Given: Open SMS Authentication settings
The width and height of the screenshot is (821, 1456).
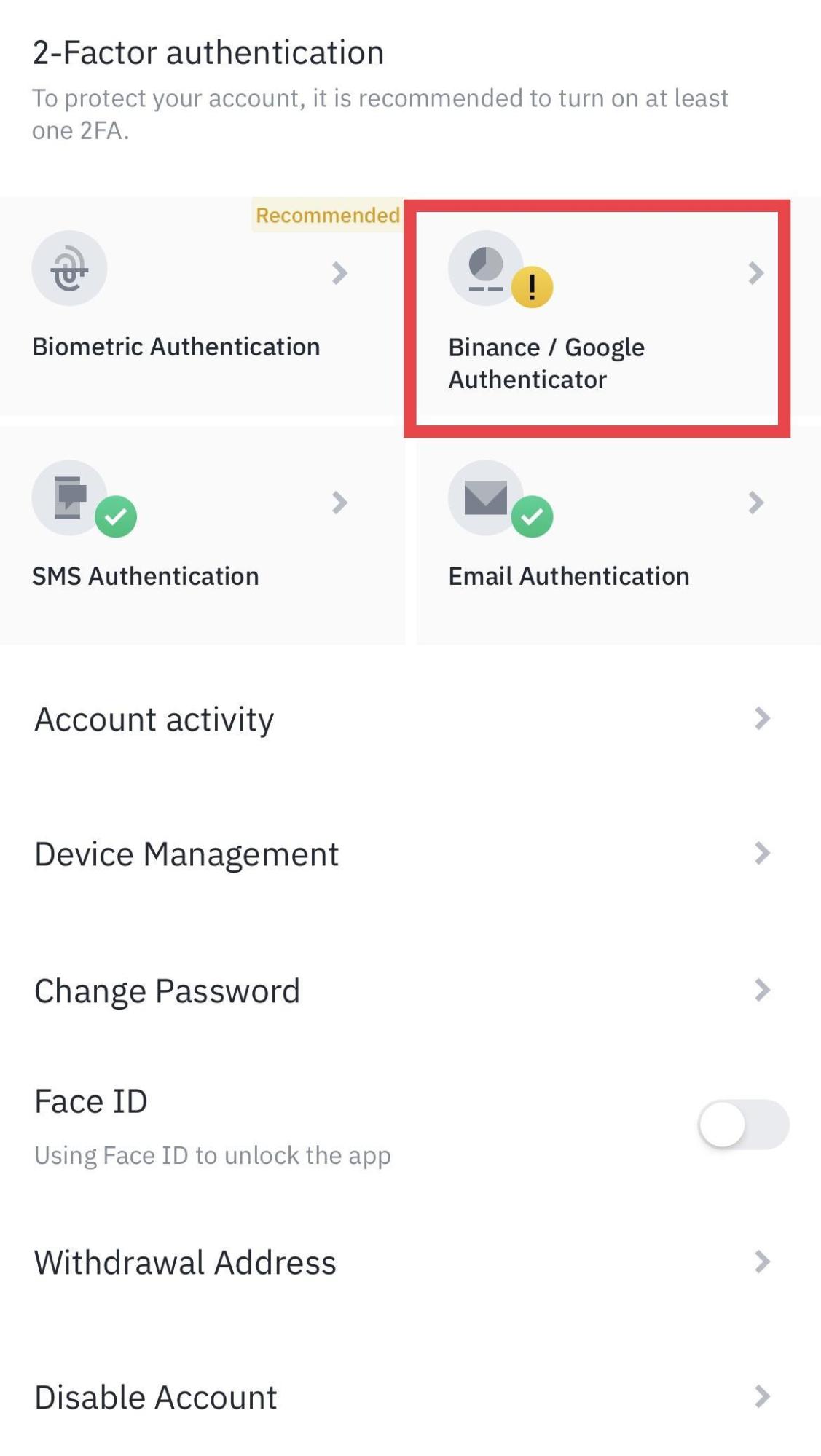Looking at the screenshot, I should click(202, 535).
